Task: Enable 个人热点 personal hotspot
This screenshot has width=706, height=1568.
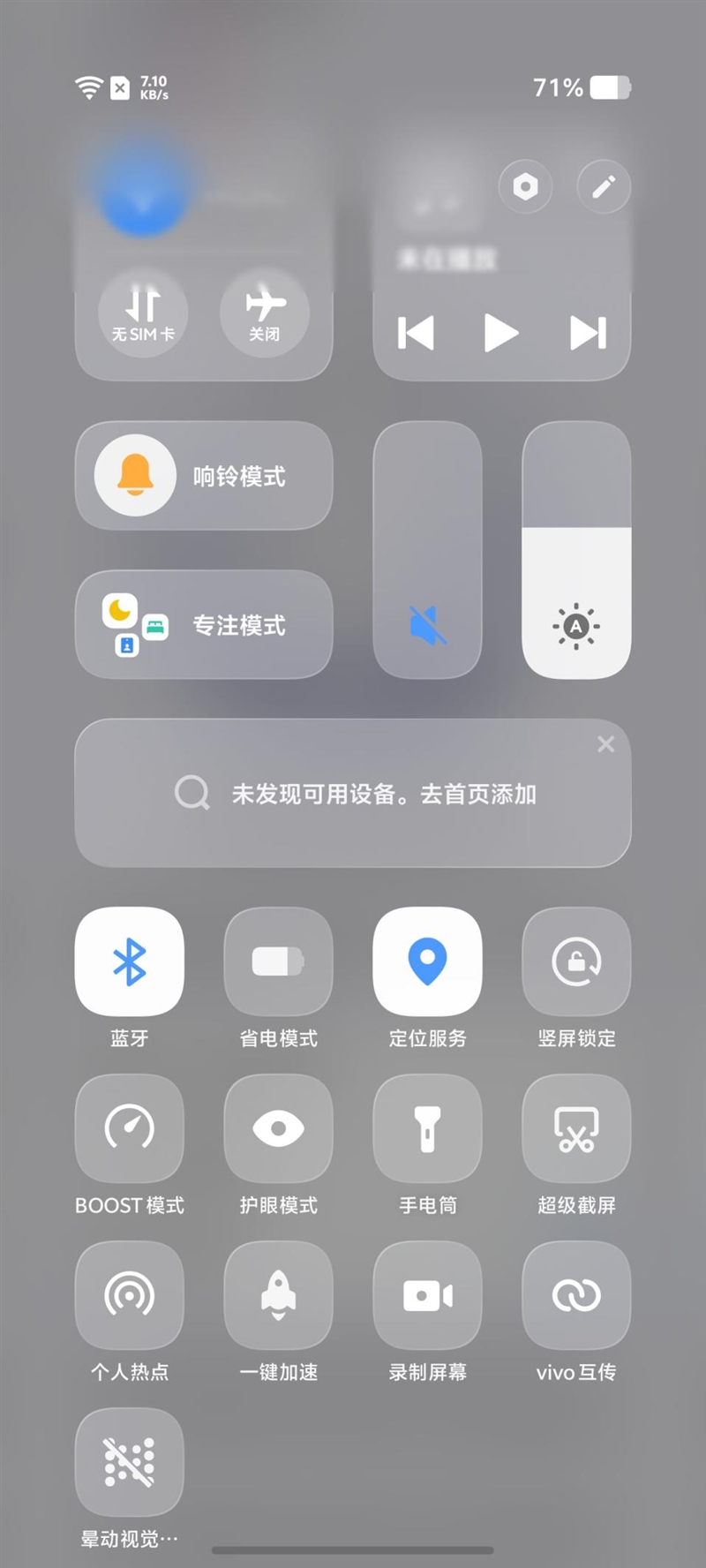Action: [130, 1295]
